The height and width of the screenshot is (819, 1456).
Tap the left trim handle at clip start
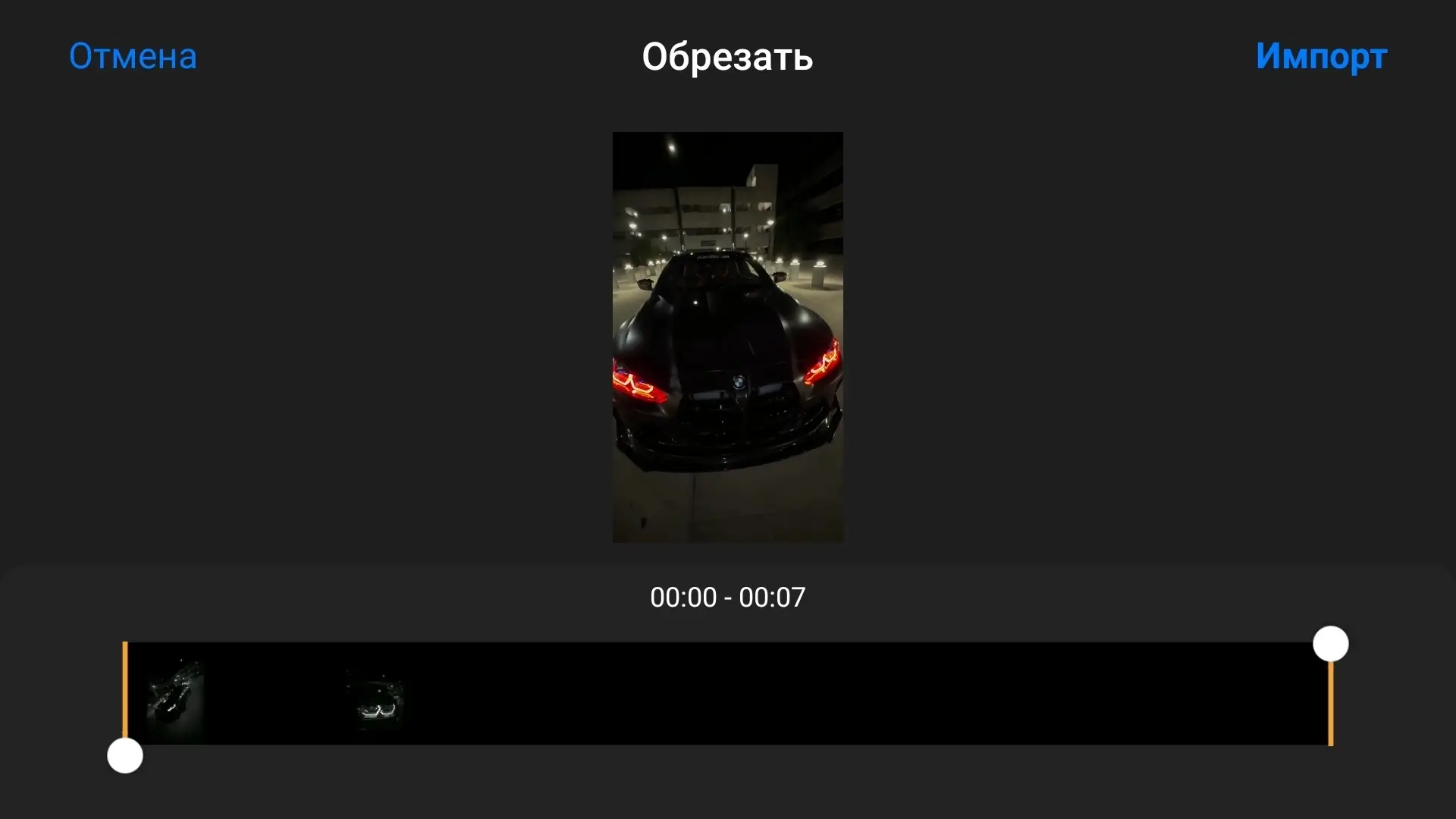click(125, 755)
